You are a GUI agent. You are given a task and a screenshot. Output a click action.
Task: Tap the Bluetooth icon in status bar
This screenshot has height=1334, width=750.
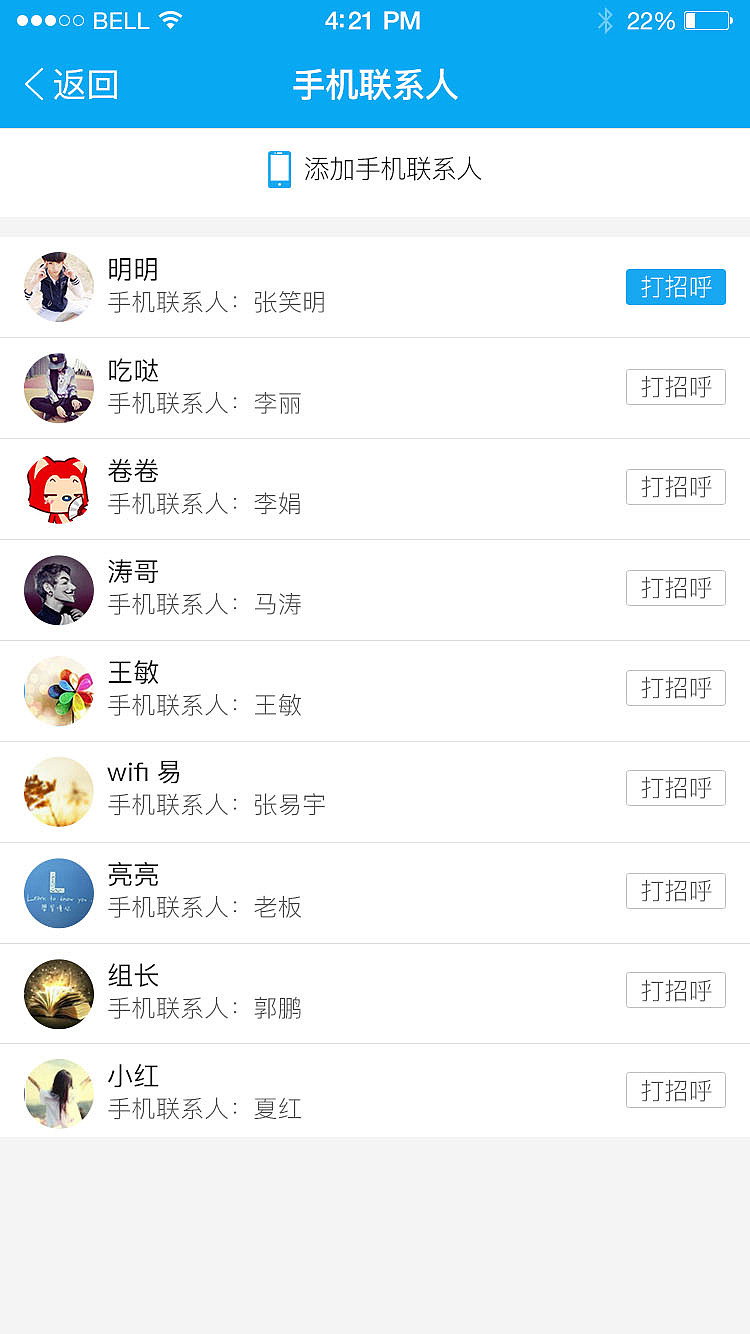click(x=605, y=19)
